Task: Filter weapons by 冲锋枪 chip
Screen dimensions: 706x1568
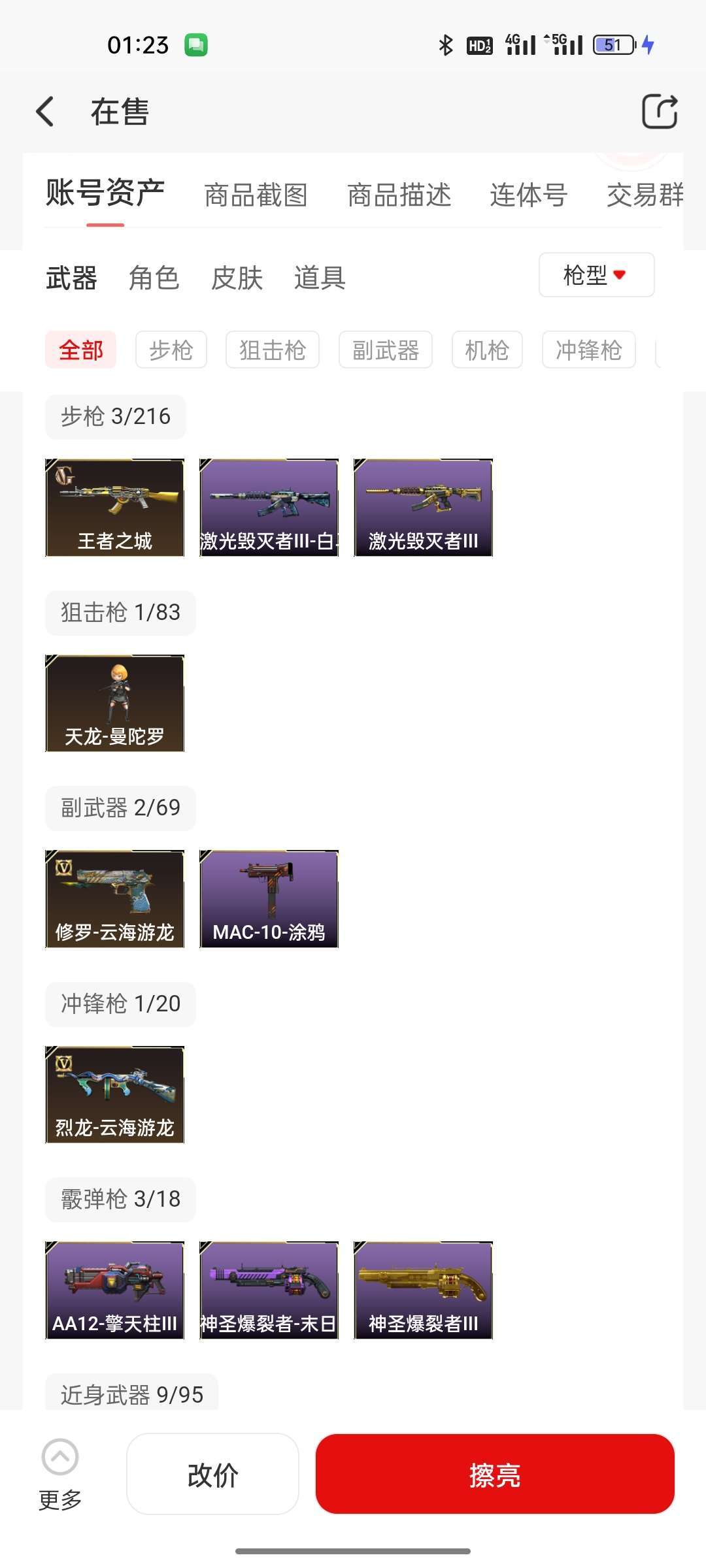Action: pos(589,350)
